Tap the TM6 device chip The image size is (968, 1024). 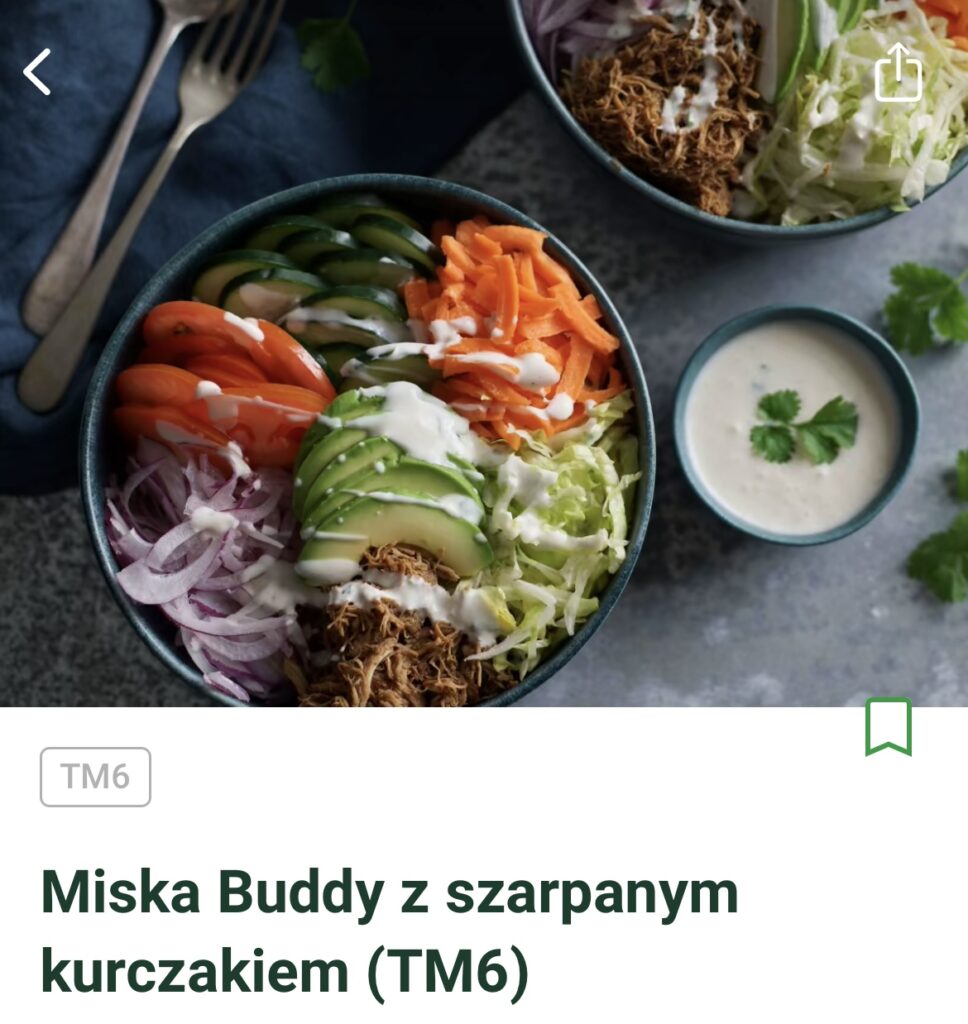click(x=95, y=777)
